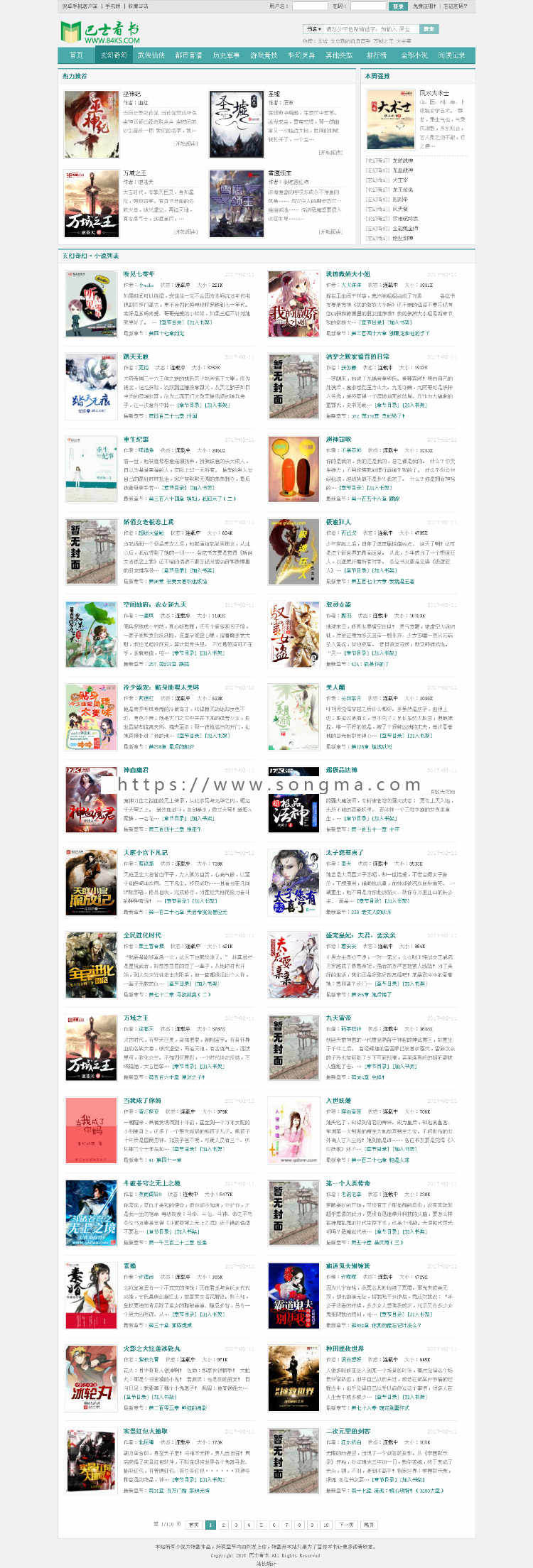Open the 圣墟 cover in 热力推荐
This screenshot has height=1568, width=533.
(236, 124)
